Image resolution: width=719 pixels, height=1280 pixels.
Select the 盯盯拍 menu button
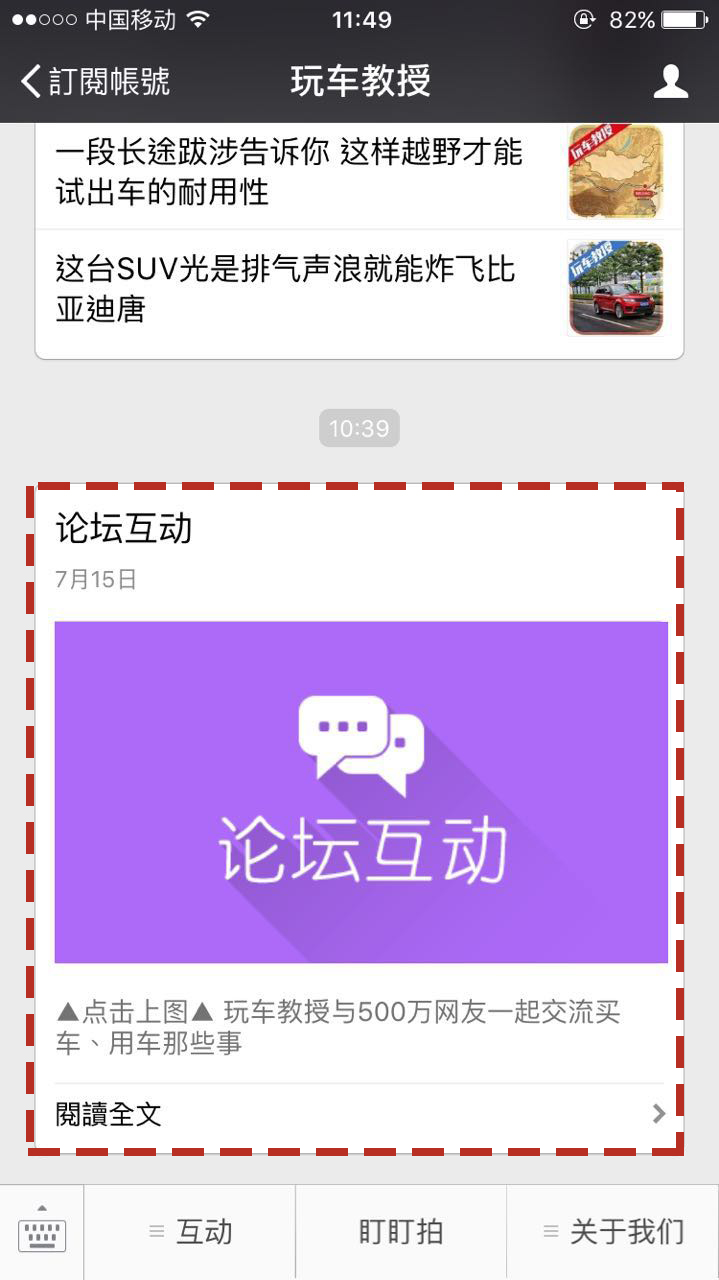[401, 1232]
